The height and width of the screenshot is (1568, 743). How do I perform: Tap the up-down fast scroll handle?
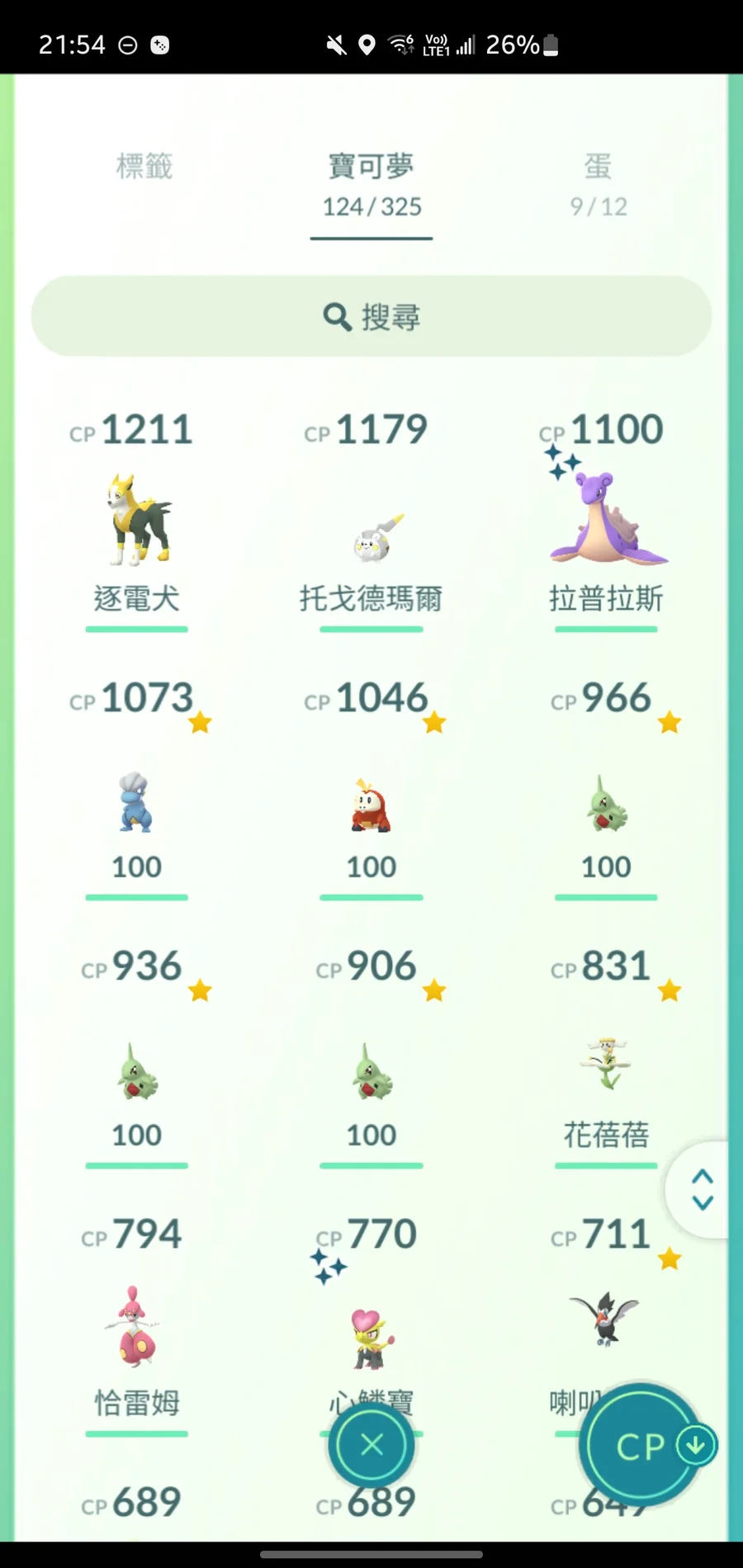tap(703, 1189)
